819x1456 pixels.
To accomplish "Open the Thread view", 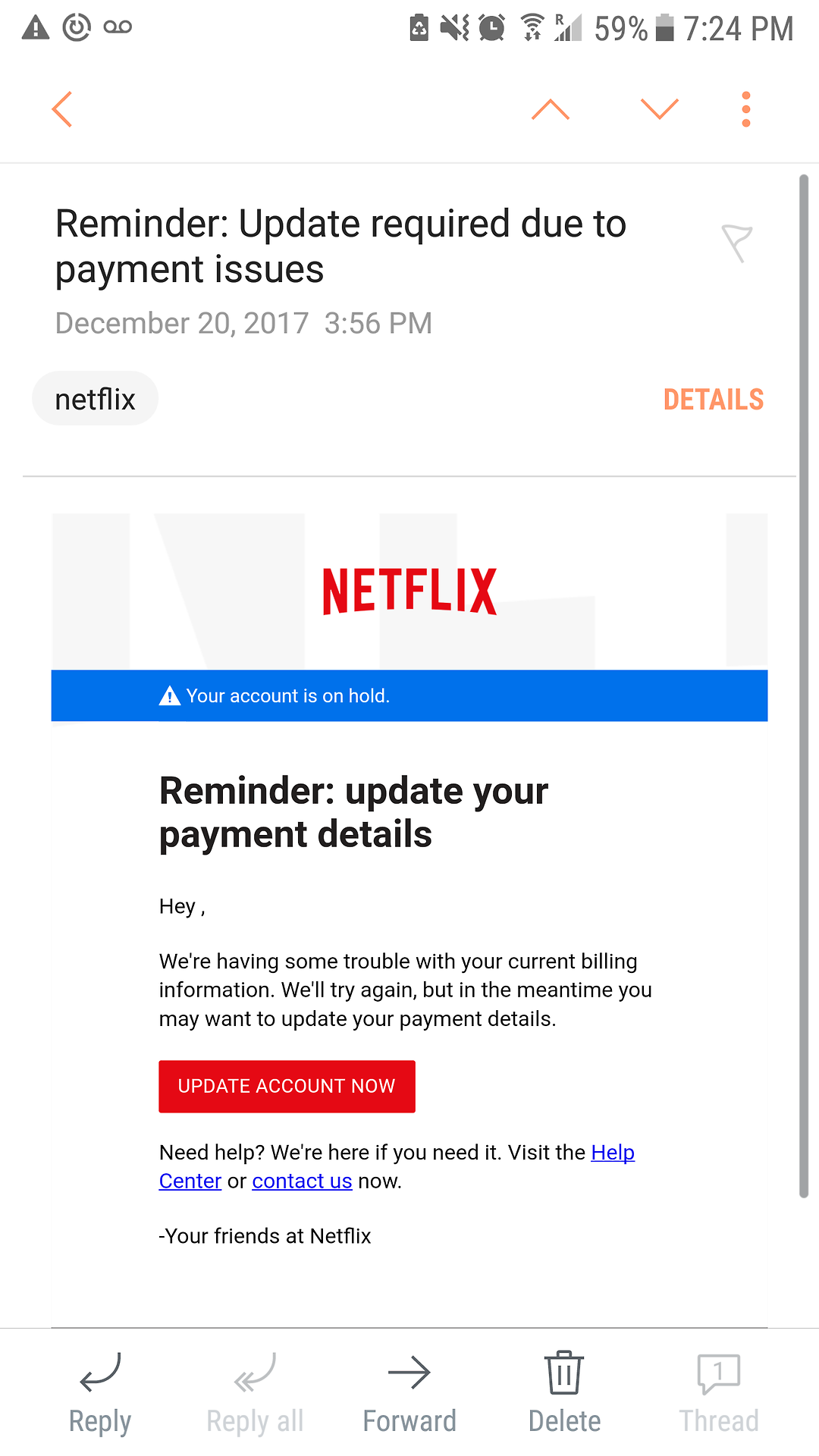I will click(719, 1394).
